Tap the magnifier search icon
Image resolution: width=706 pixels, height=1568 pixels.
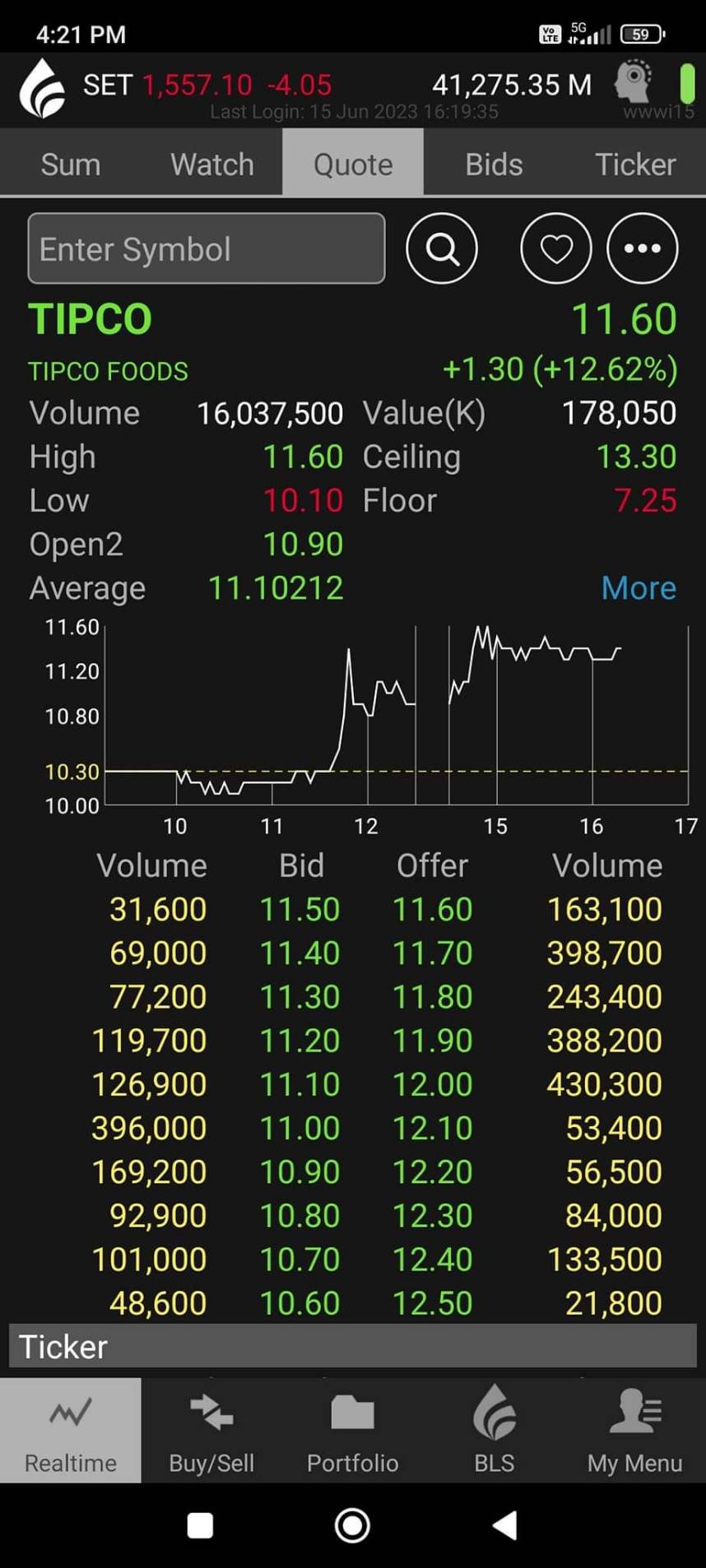(442, 248)
